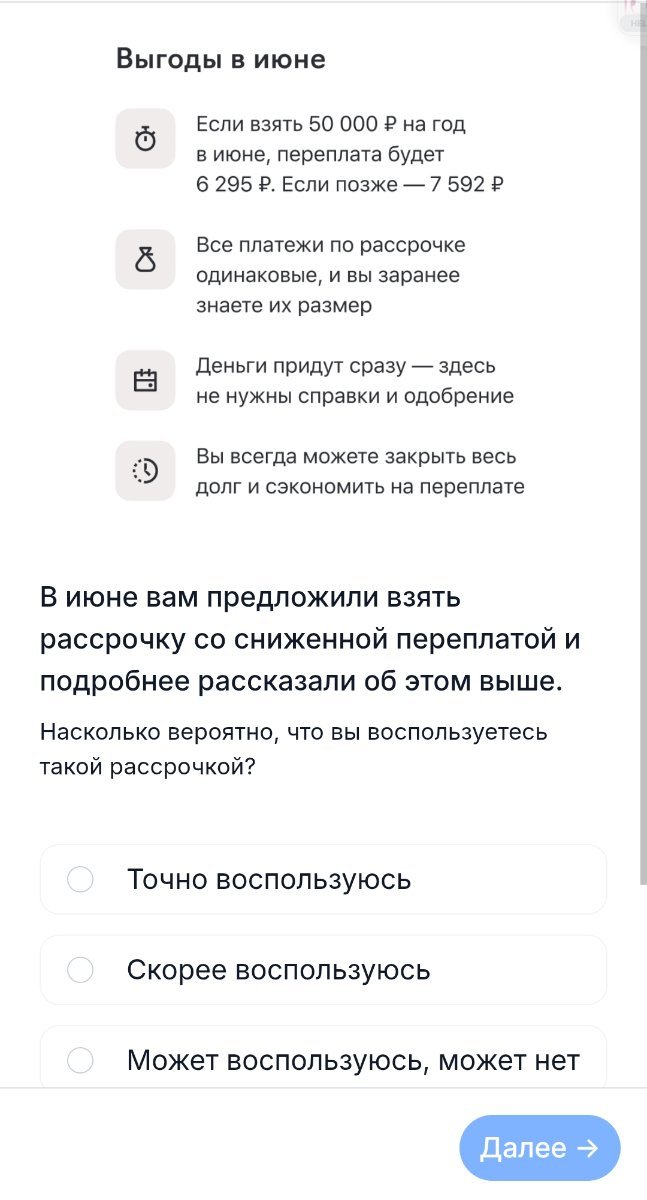Select the 'Точно воспользуюсь' option
This screenshot has width=647, height=1200.
click(323, 879)
